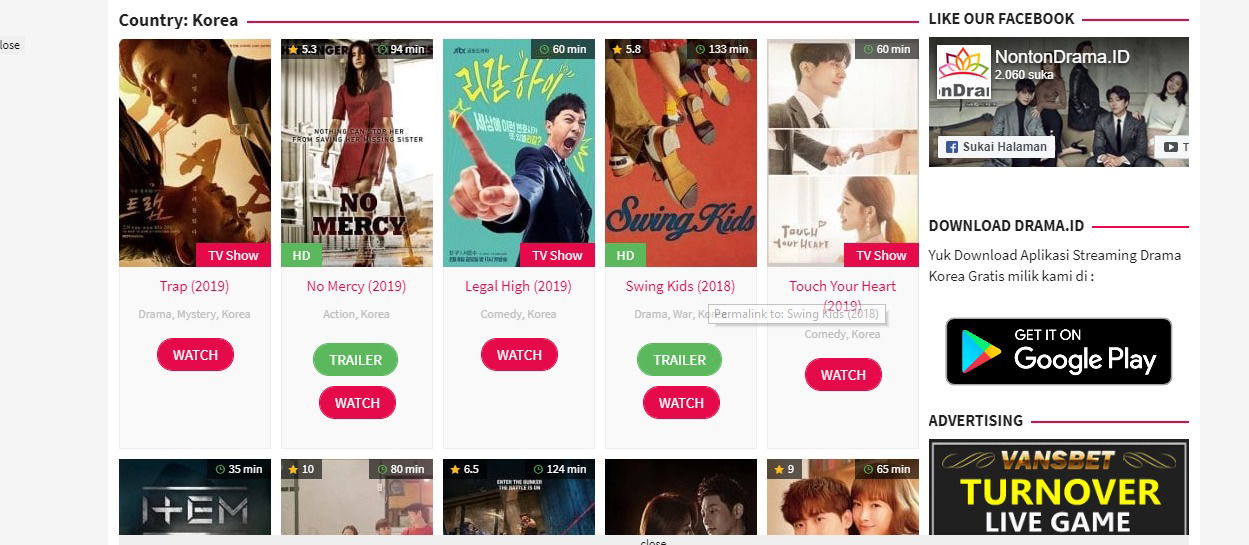This screenshot has height=545, width=1249.
Task: Play trailer for No Mercy (2019)
Action: (355, 360)
